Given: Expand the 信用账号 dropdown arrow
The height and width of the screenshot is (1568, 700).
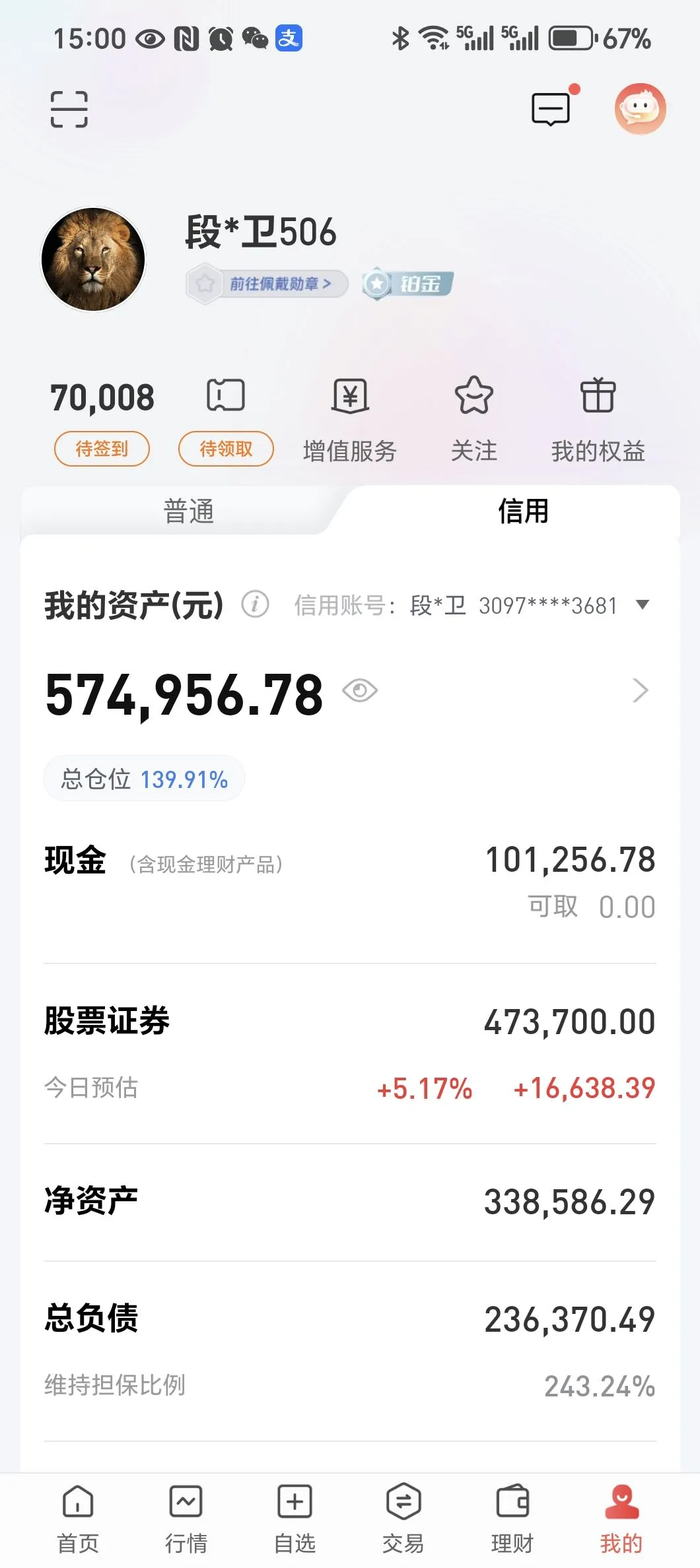Looking at the screenshot, I should (642, 604).
